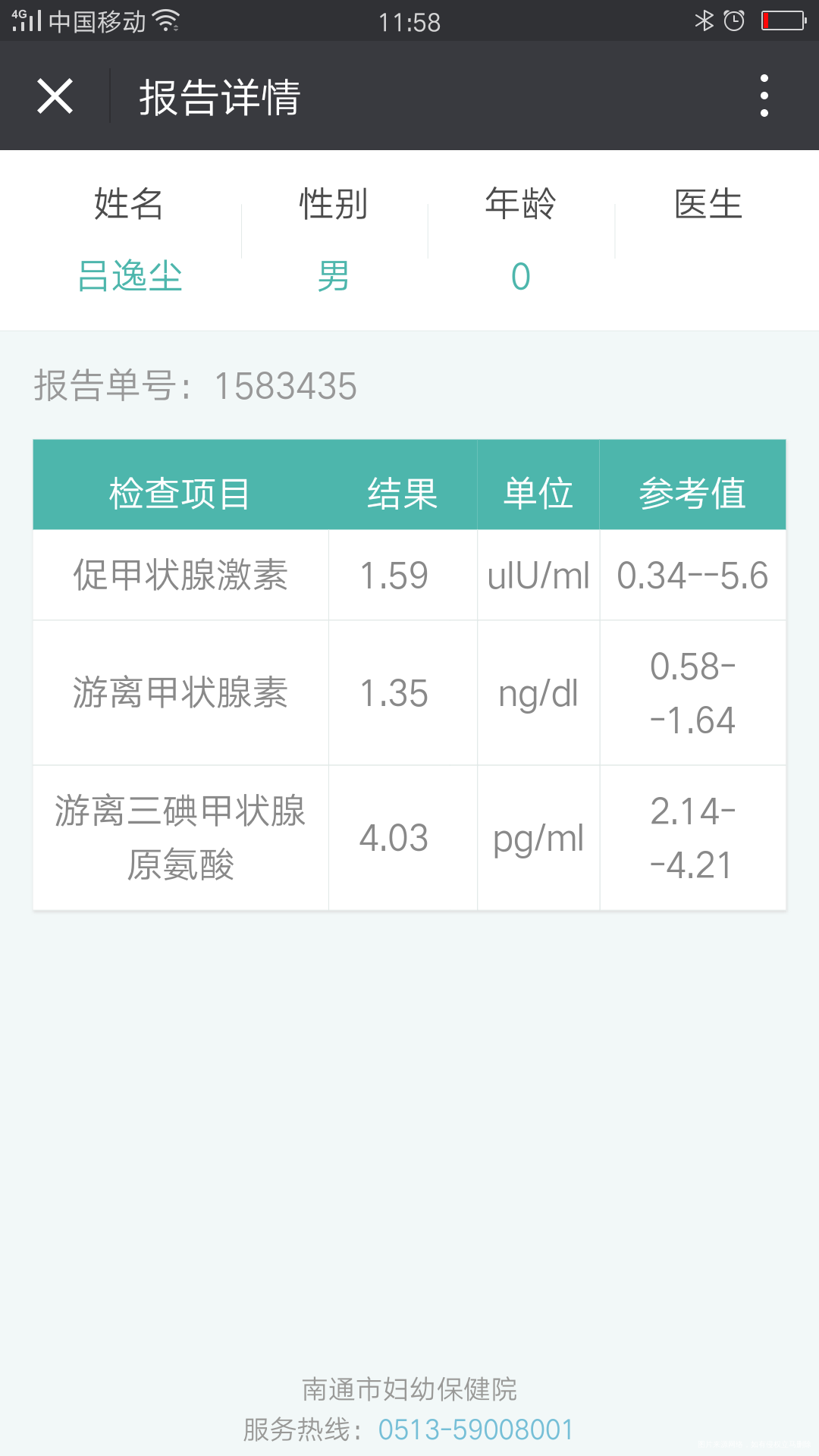This screenshot has width=819, height=1456.
Task: Tap the gender value 男
Action: (x=332, y=278)
